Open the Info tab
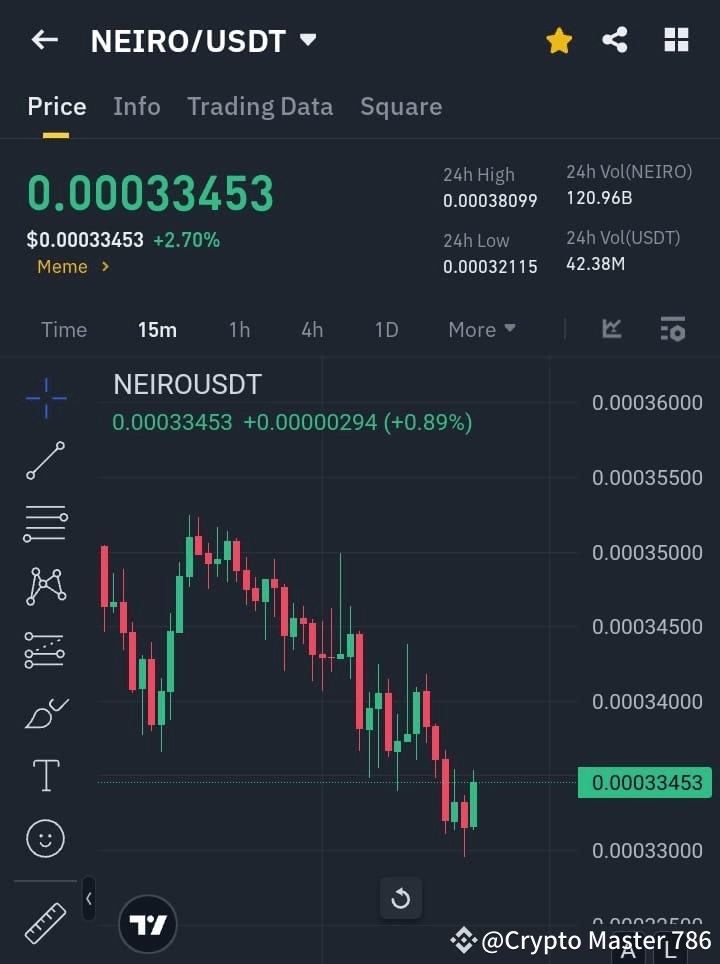 [136, 106]
